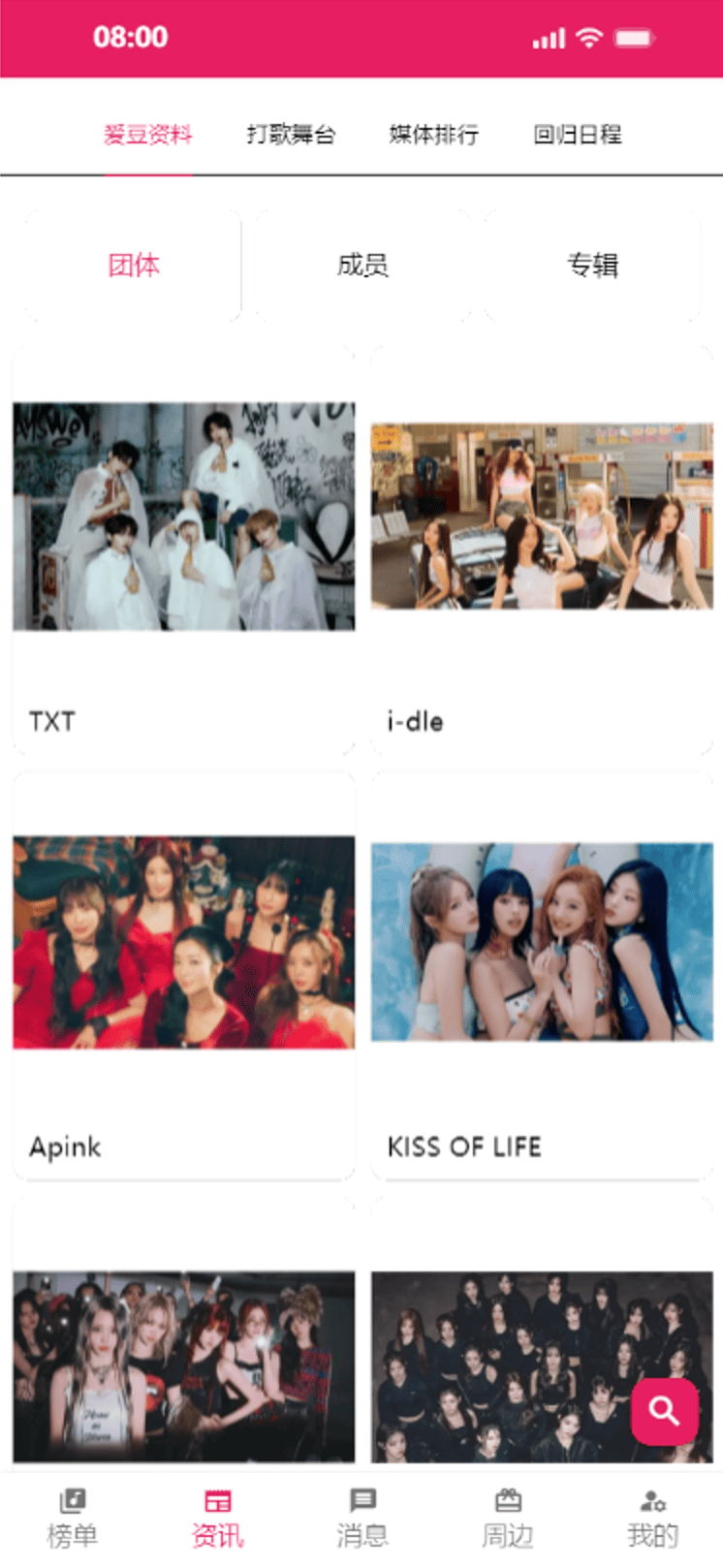723x1568 pixels.
Task: Tap the floating search button
Action: point(664,1410)
